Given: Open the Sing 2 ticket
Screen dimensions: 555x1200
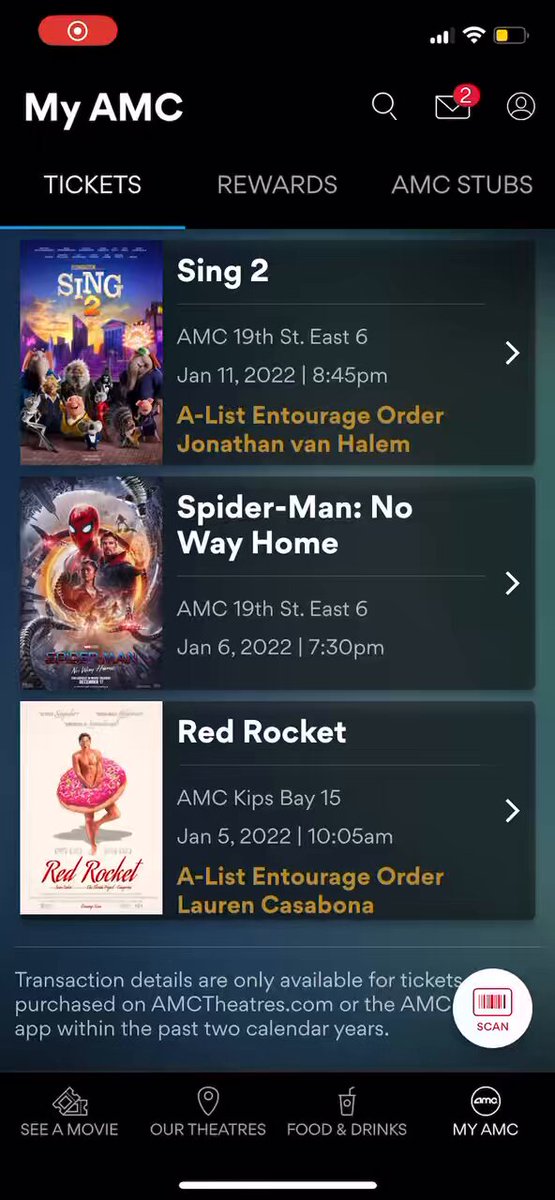Looking at the screenshot, I should tap(277, 353).
